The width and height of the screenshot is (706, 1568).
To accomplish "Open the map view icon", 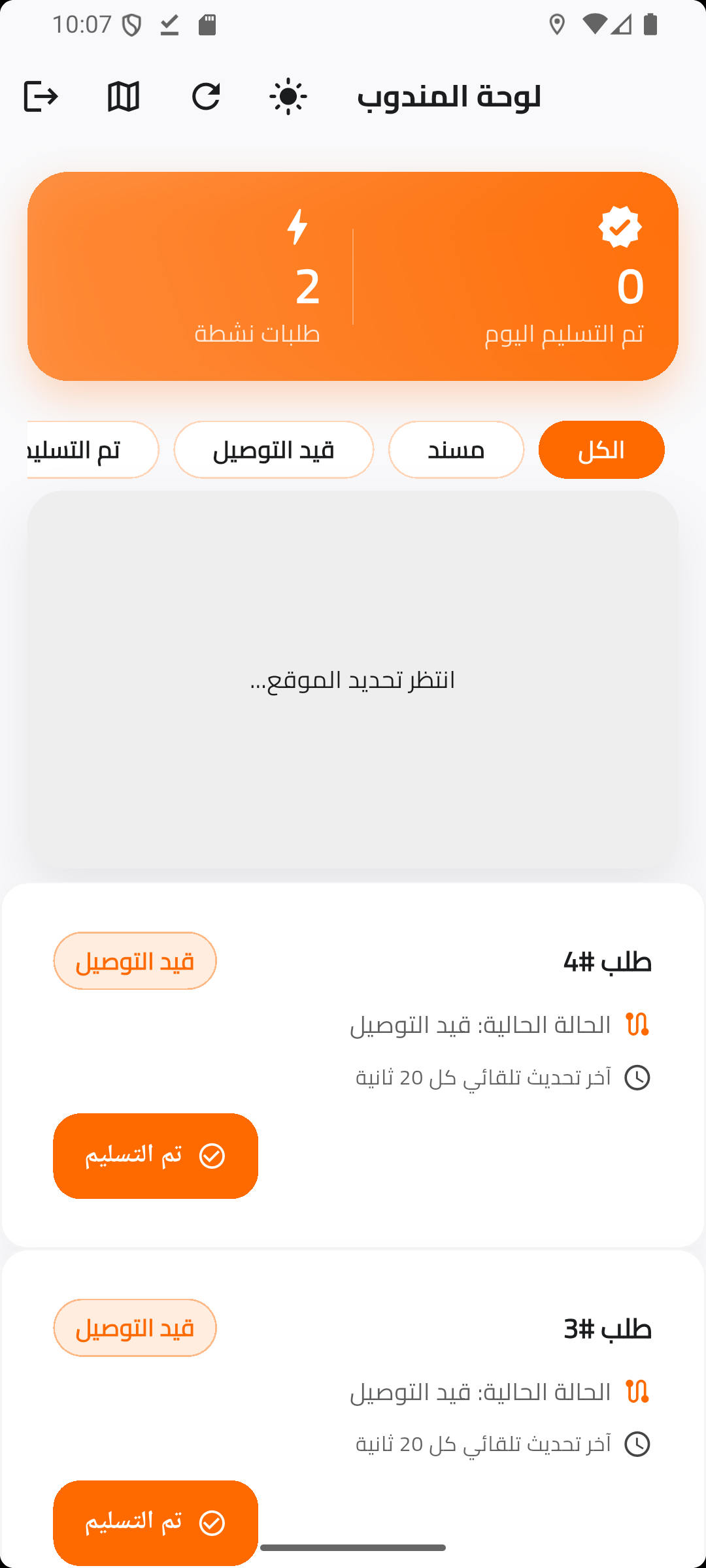I will coord(123,97).
